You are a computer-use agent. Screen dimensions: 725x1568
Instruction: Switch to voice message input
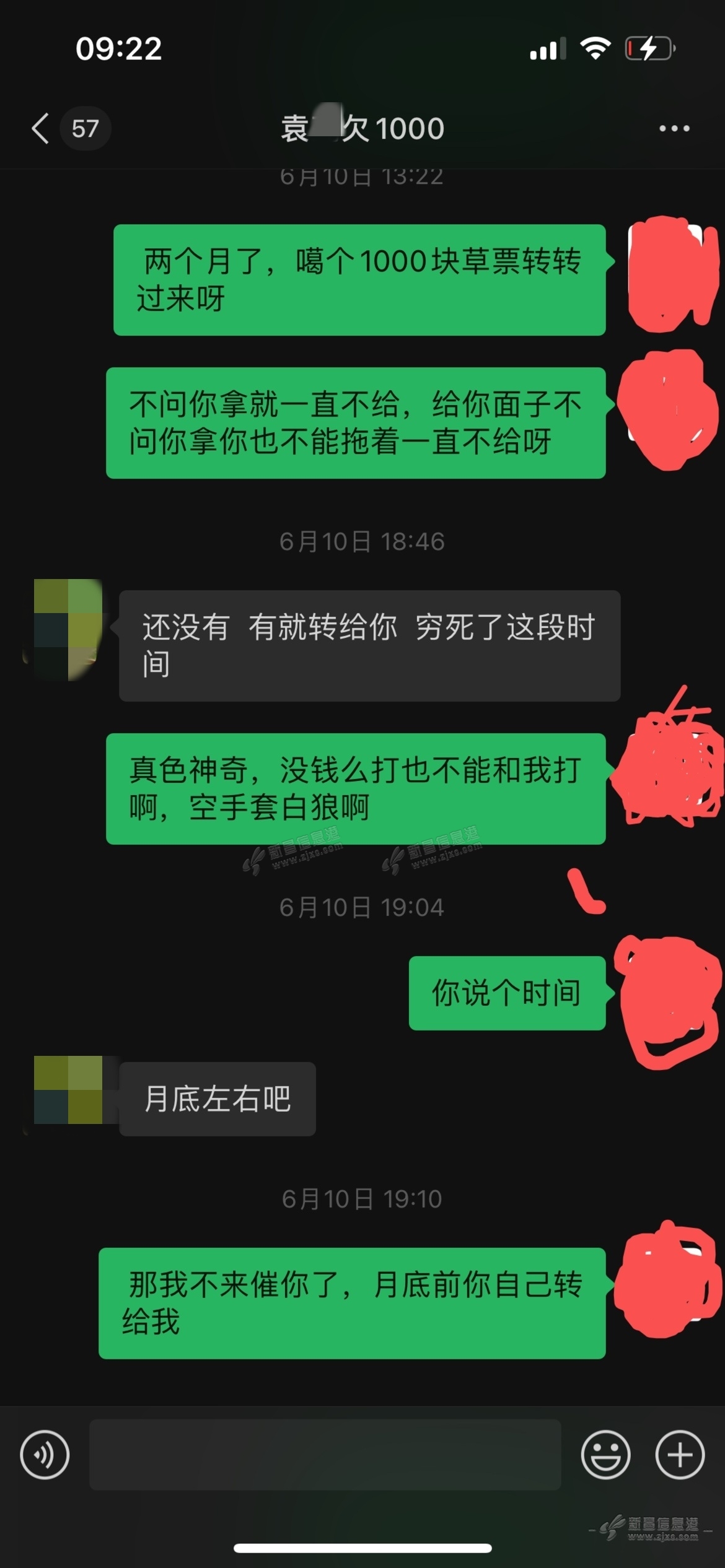click(45, 1455)
